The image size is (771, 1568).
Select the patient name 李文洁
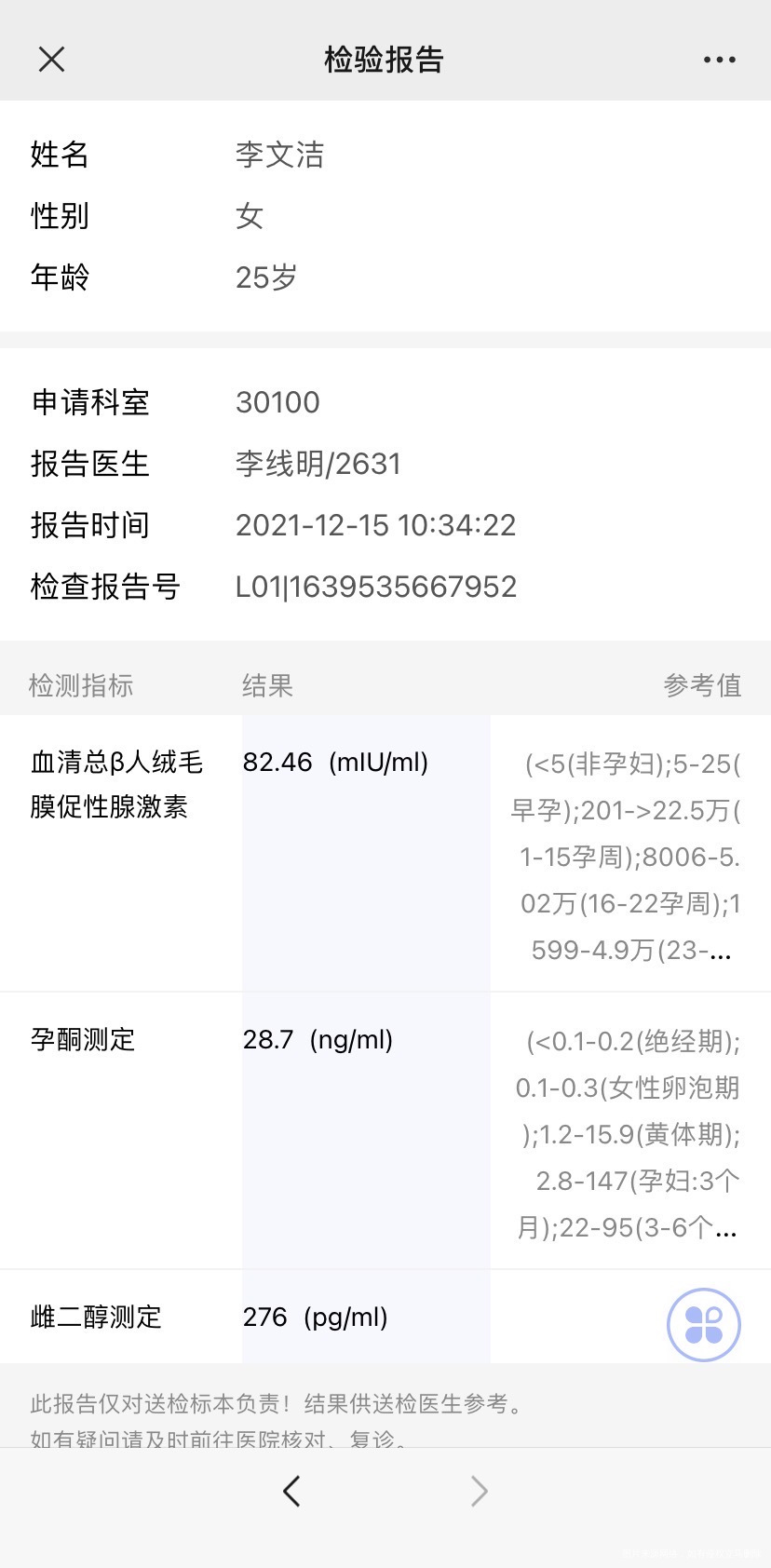(x=280, y=155)
